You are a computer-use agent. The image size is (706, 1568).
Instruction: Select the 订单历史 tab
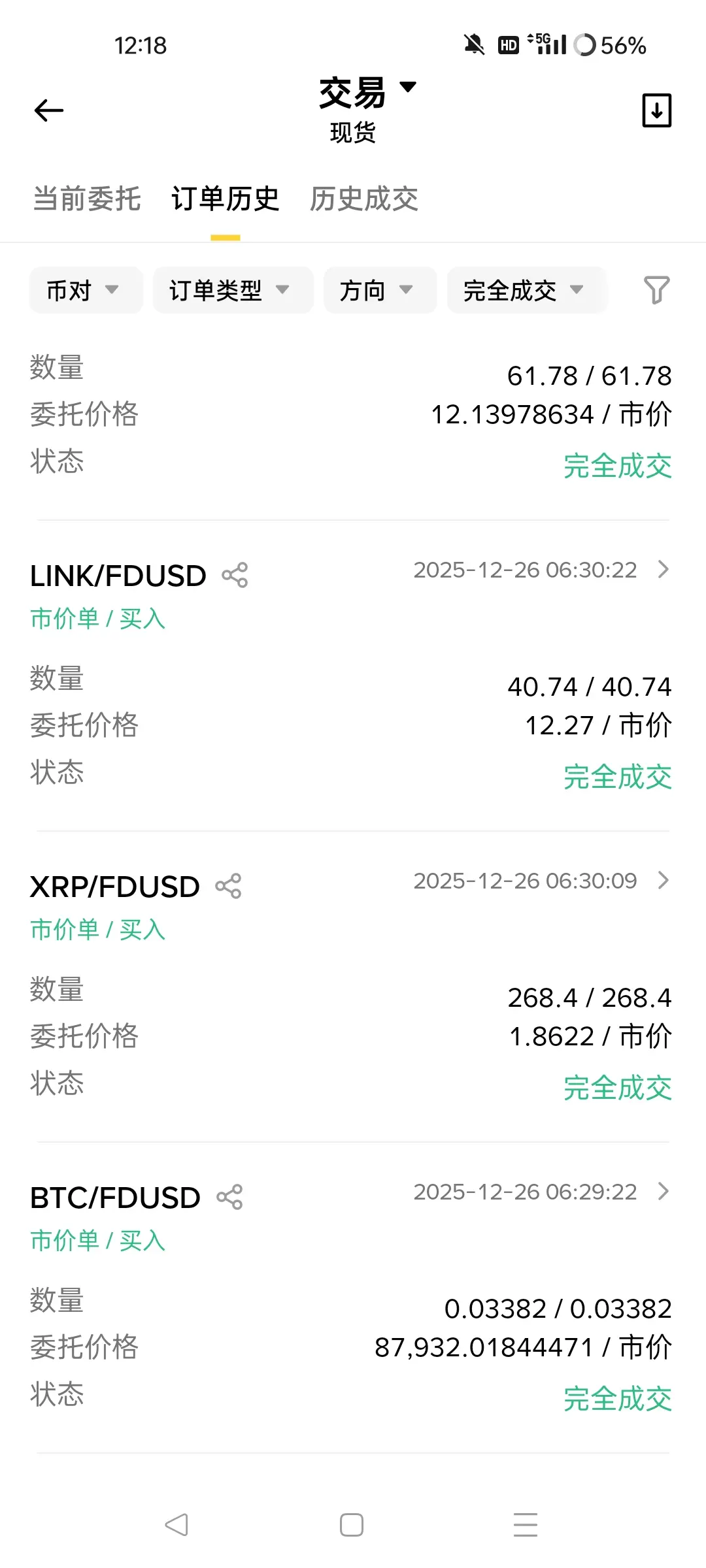tap(226, 199)
